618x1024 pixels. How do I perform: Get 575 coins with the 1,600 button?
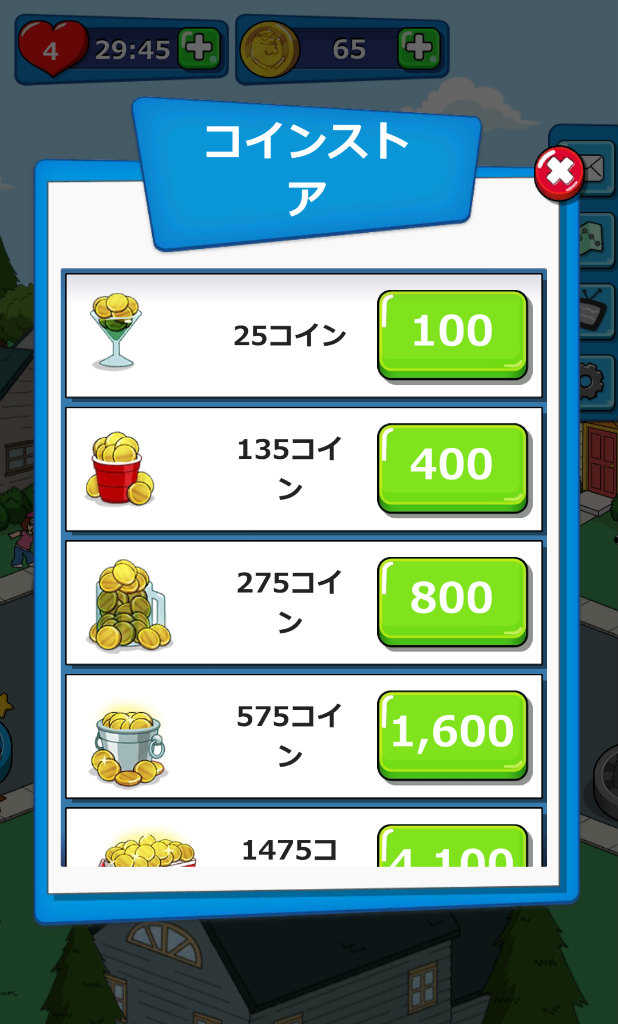click(x=452, y=733)
